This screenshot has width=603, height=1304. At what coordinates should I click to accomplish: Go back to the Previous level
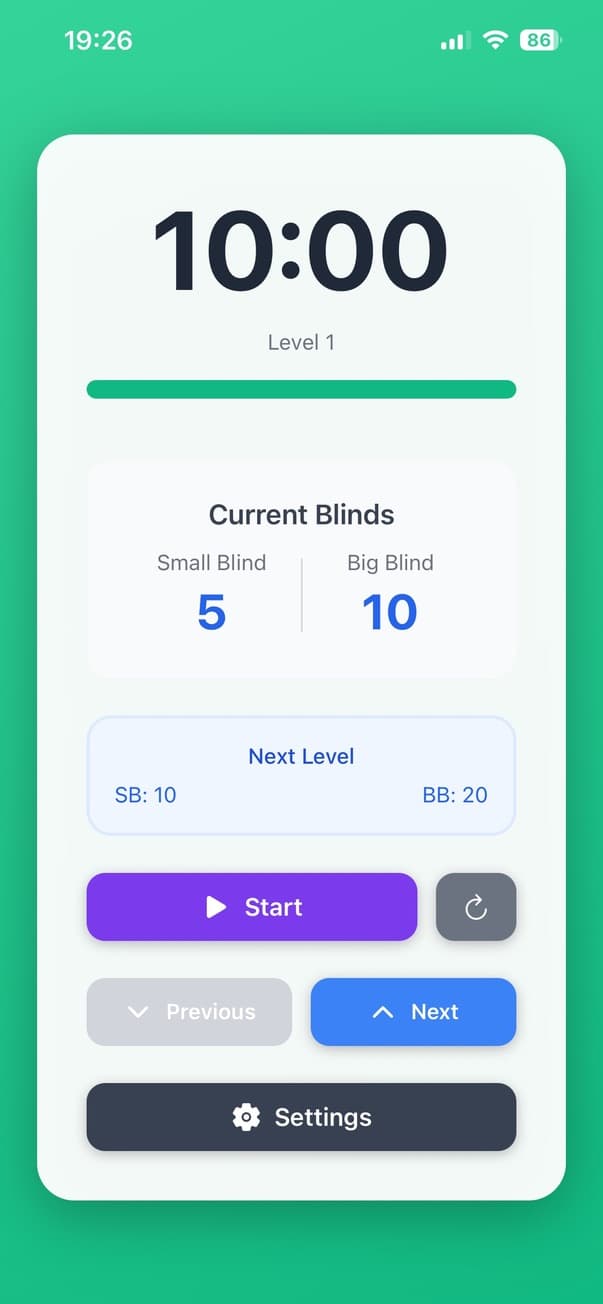coord(189,1012)
